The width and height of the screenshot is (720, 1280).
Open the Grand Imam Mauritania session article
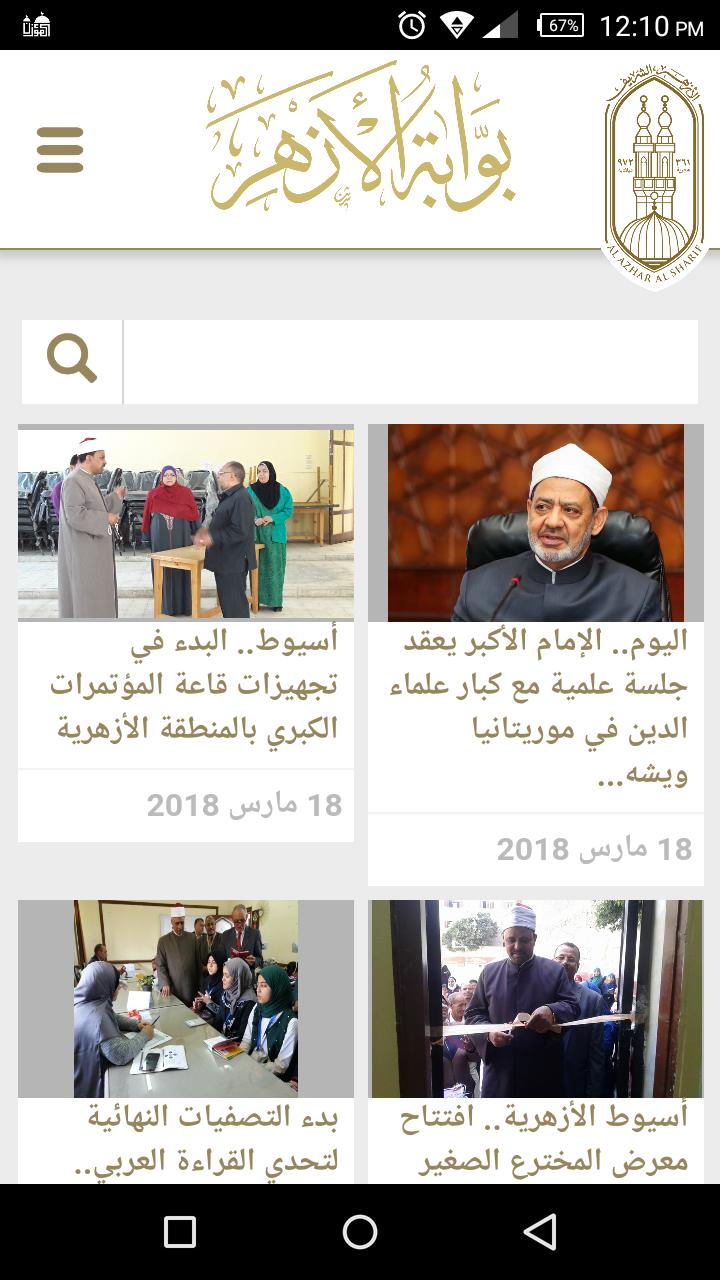point(537,708)
